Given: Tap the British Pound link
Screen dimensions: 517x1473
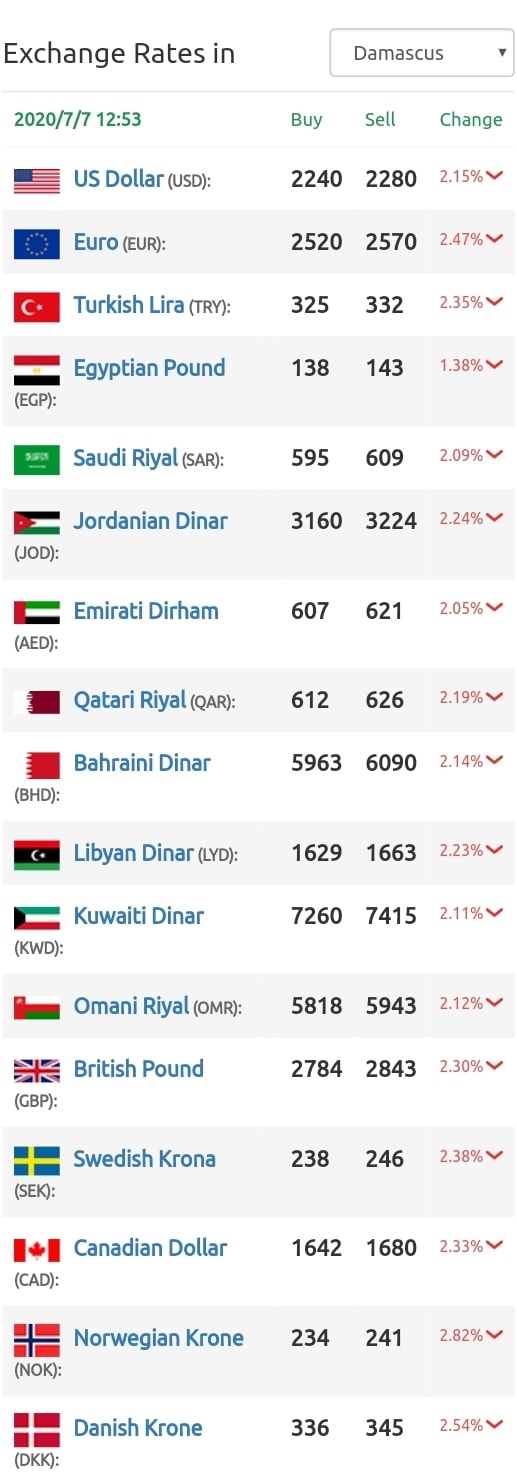Looking at the screenshot, I should 139,1069.
